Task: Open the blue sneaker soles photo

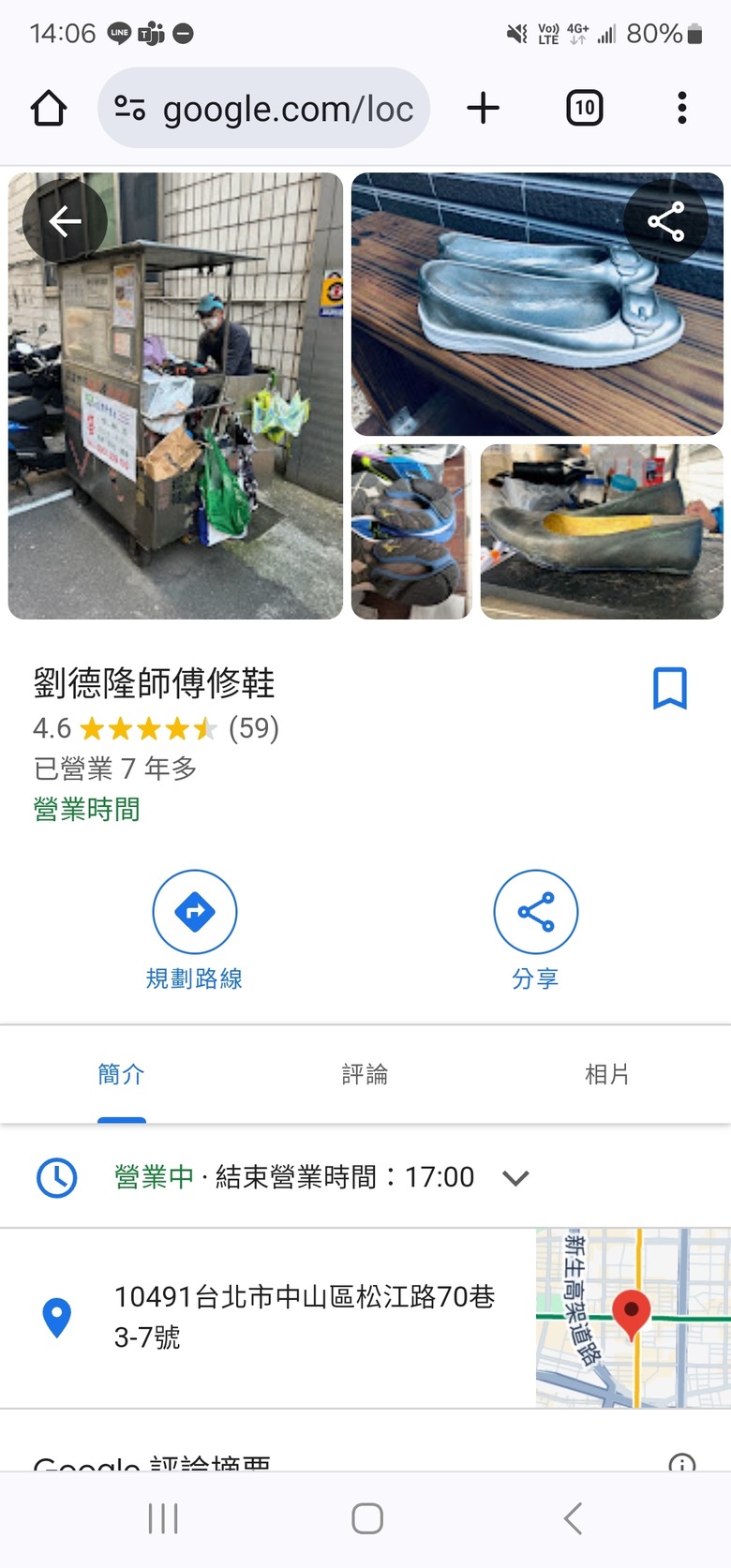Action: coord(411,531)
